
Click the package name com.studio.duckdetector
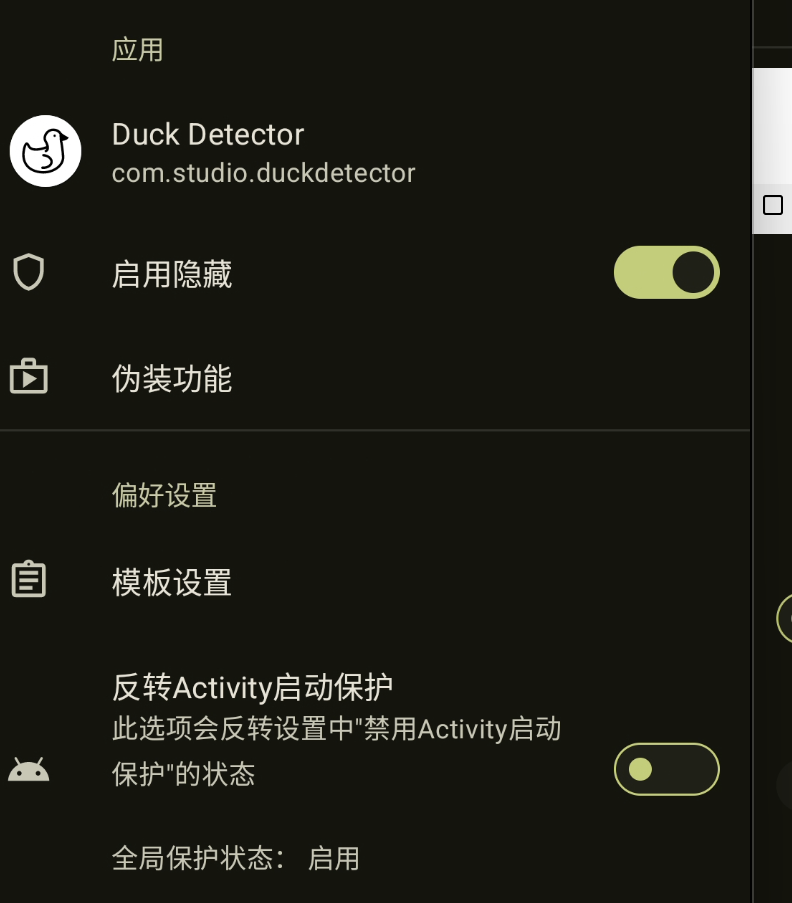pos(263,173)
